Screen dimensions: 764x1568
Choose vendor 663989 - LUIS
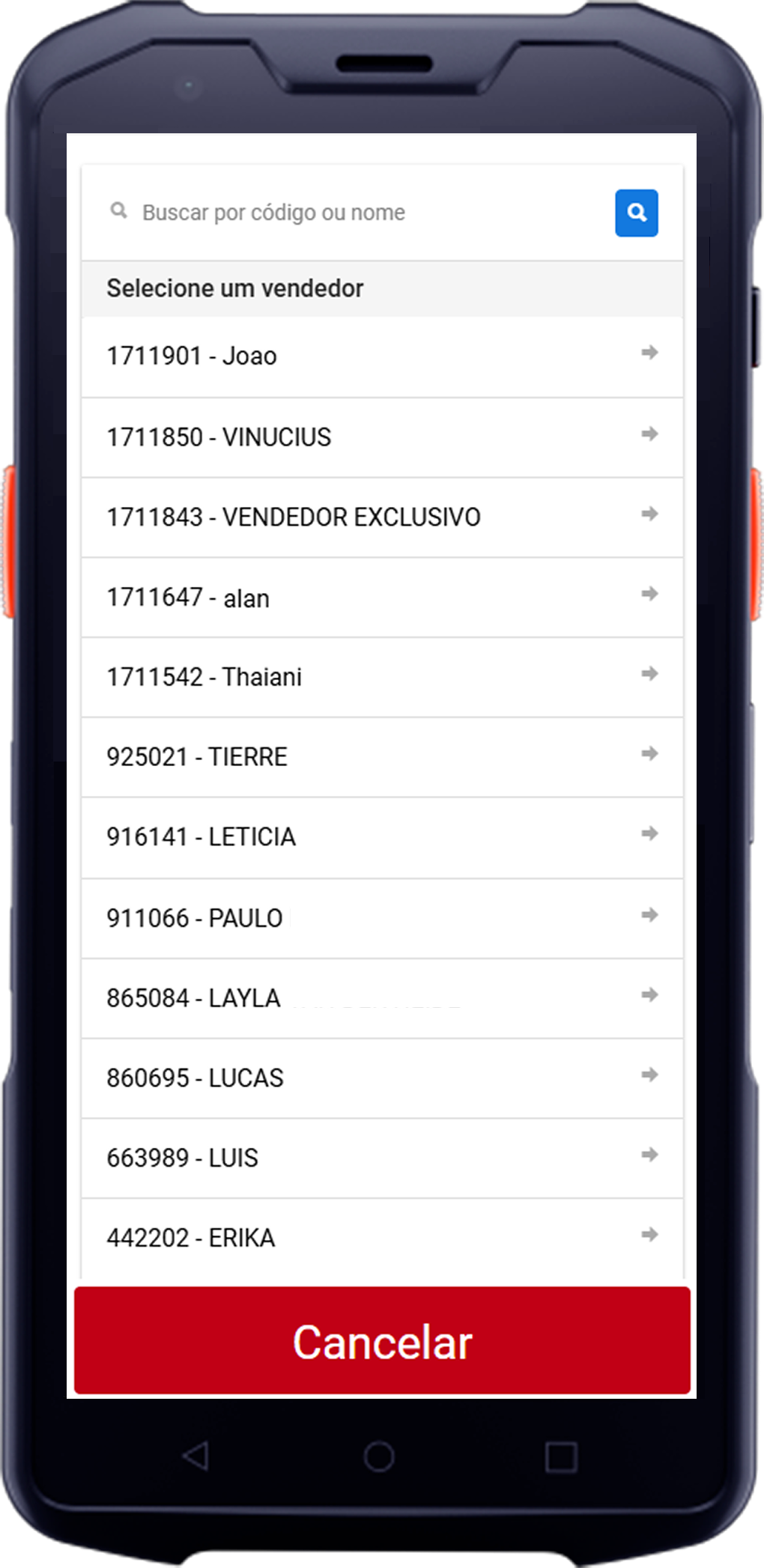coord(382,1158)
